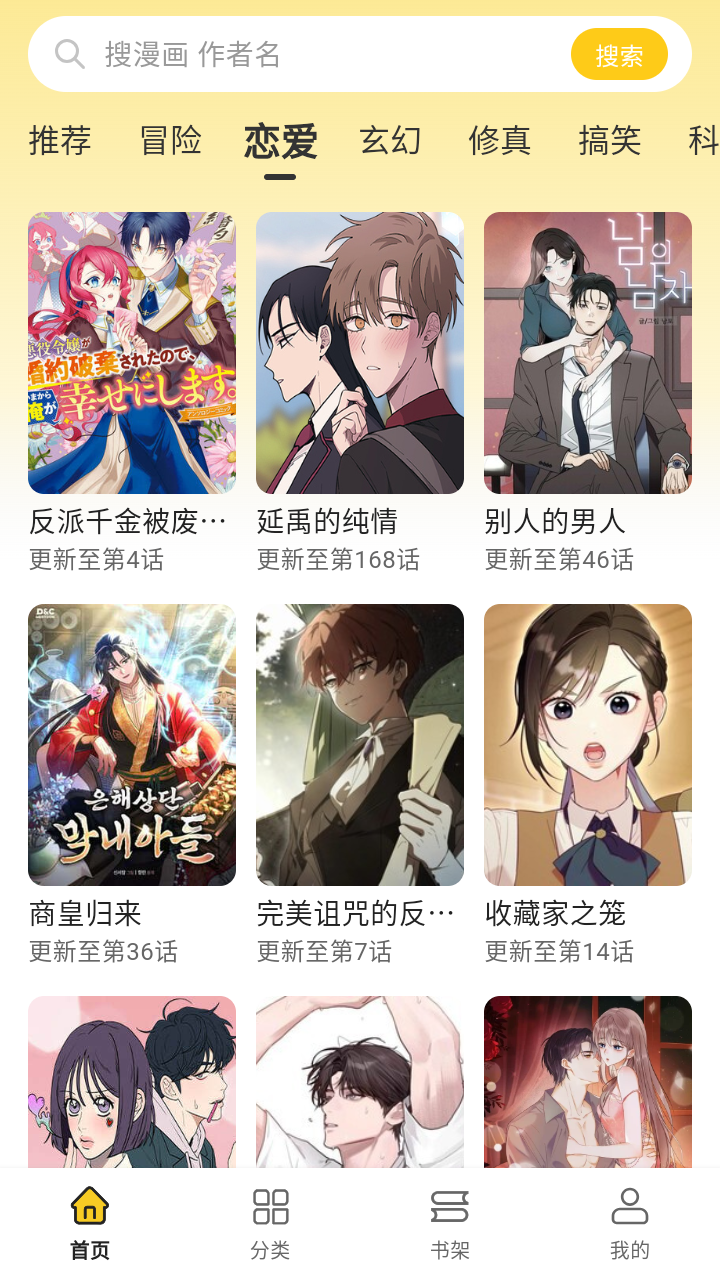Open the 修真 category tab
The width and height of the screenshot is (720, 1280).
pyautogui.click(x=500, y=141)
